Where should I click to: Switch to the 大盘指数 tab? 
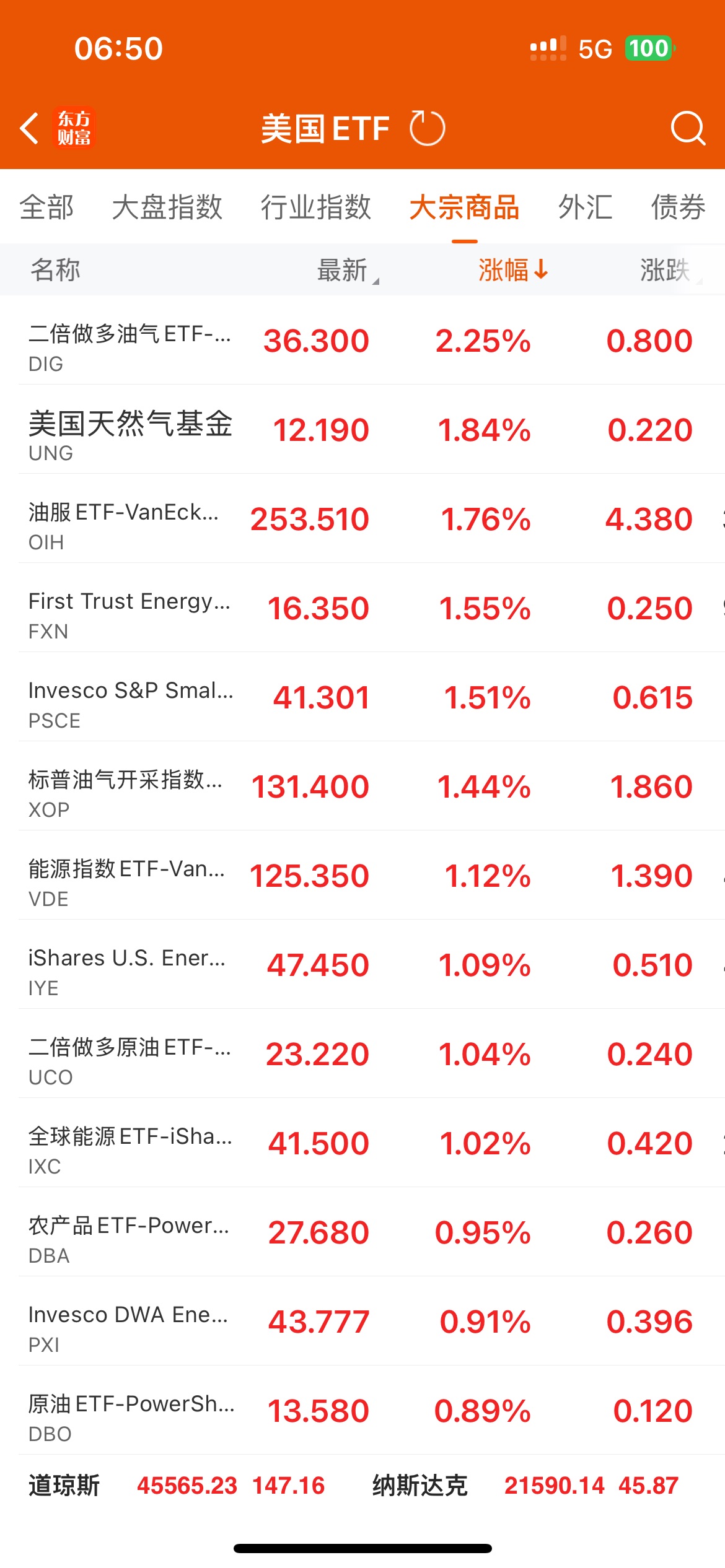coord(167,207)
